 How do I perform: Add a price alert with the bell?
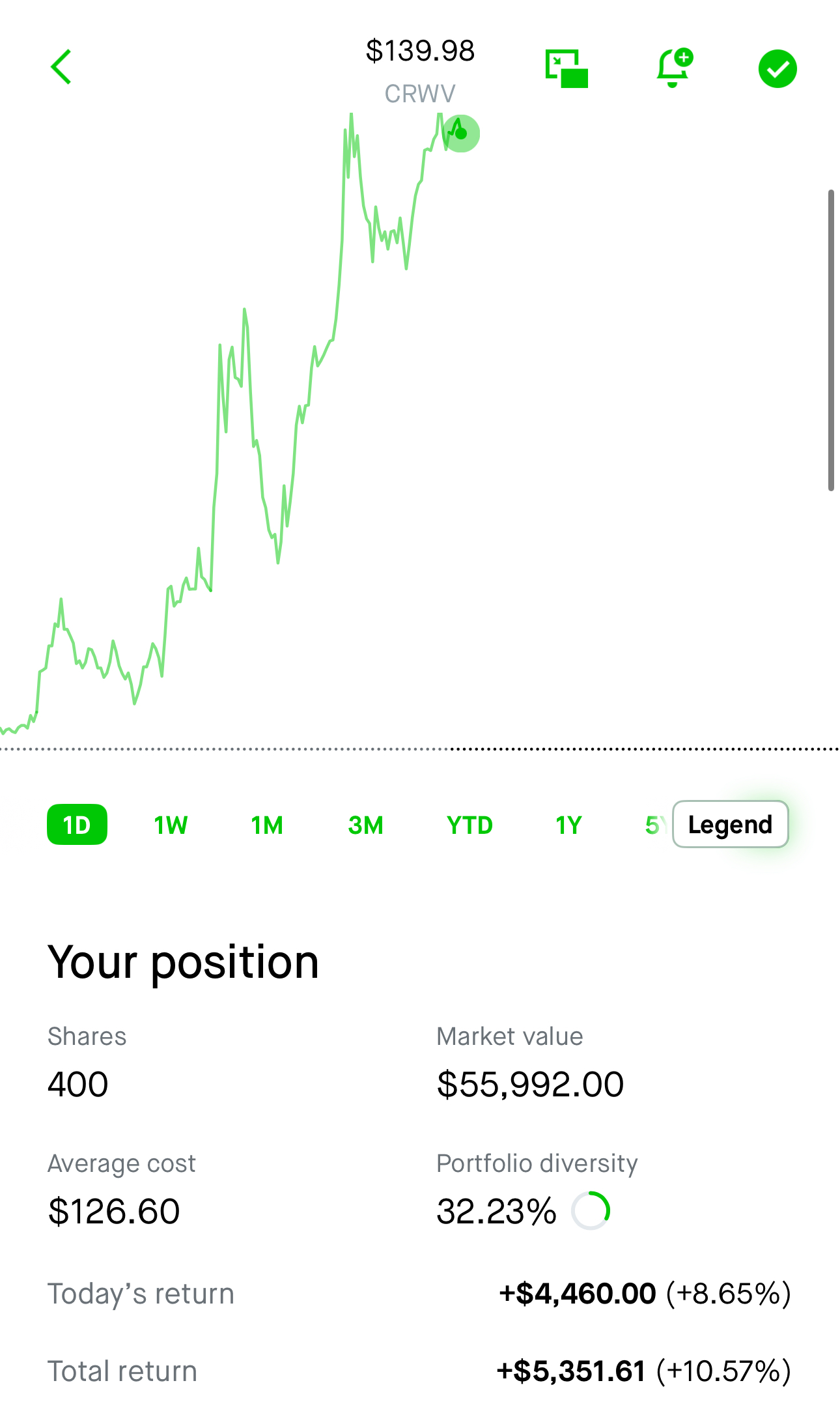(674, 68)
